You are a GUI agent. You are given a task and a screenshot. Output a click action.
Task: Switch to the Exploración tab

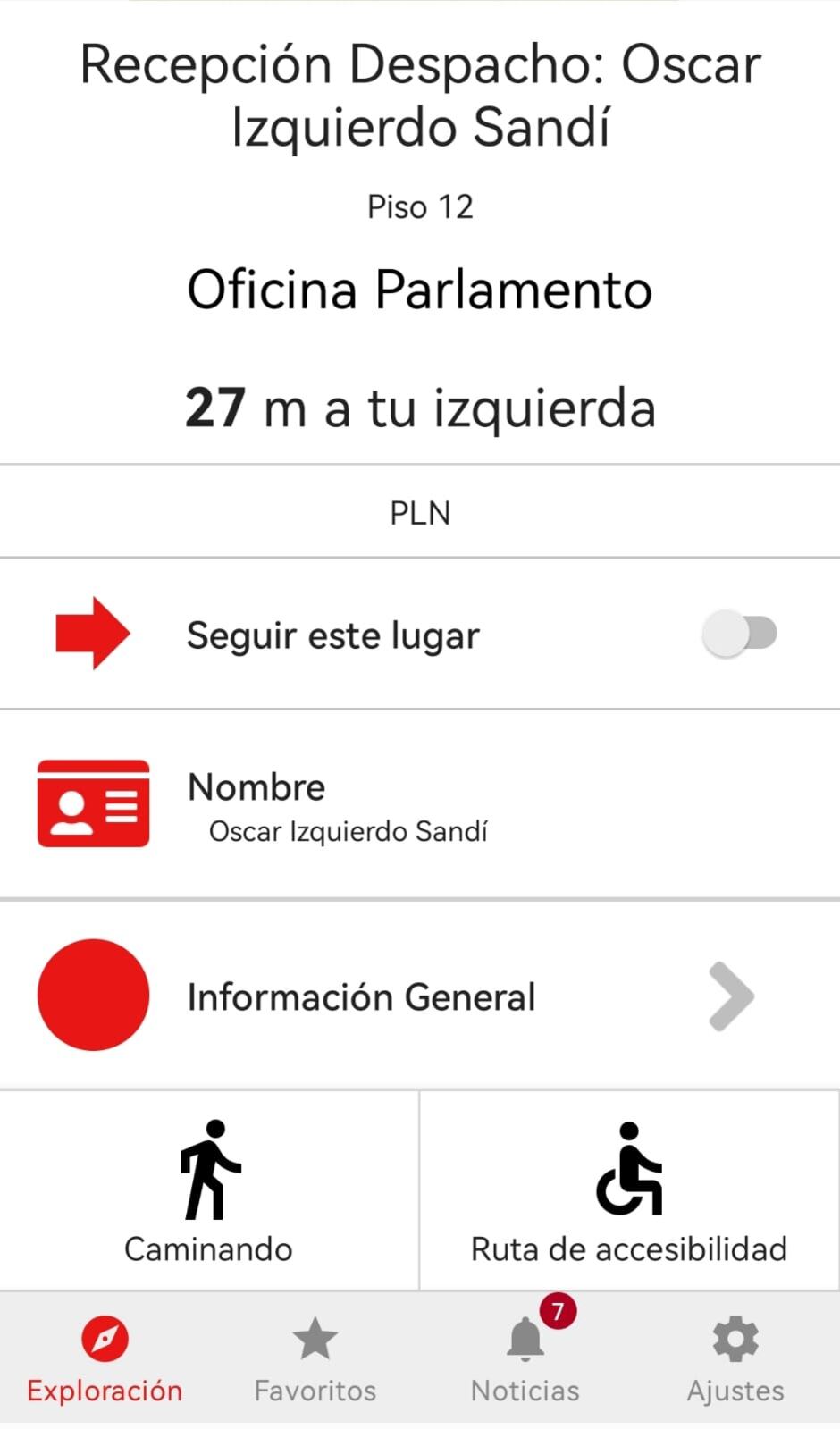[105, 1358]
